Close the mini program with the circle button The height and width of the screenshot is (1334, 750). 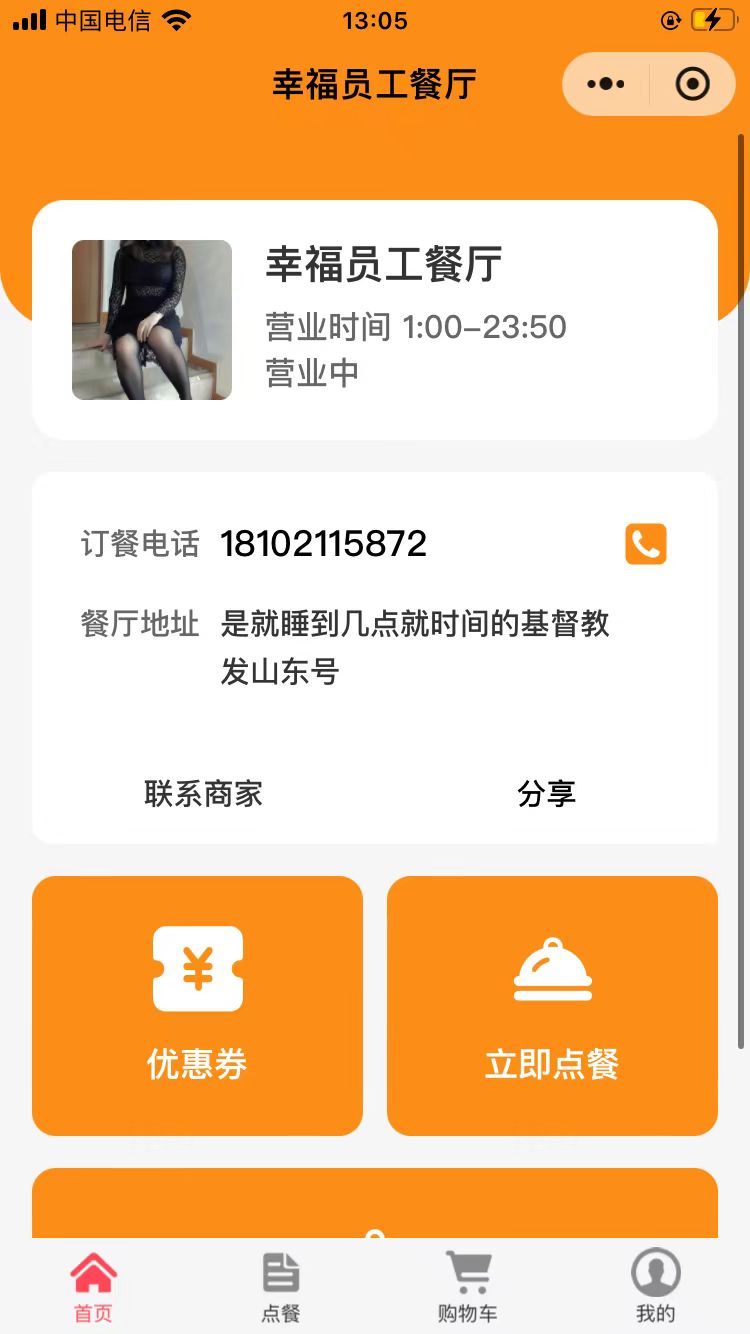coord(692,84)
